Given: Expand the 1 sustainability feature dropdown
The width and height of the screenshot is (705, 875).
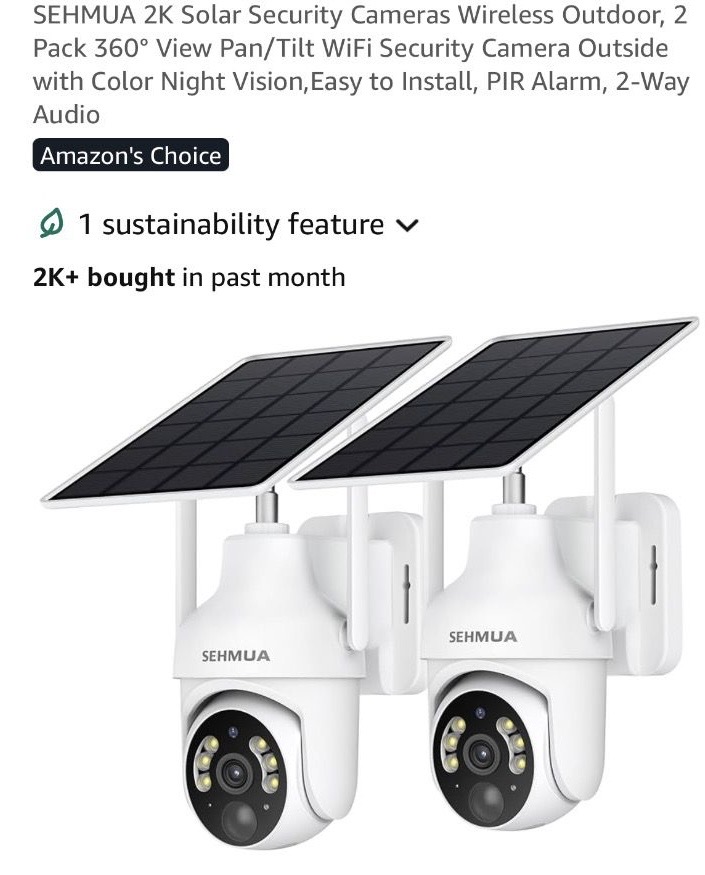Looking at the screenshot, I should [x=406, y=225].
